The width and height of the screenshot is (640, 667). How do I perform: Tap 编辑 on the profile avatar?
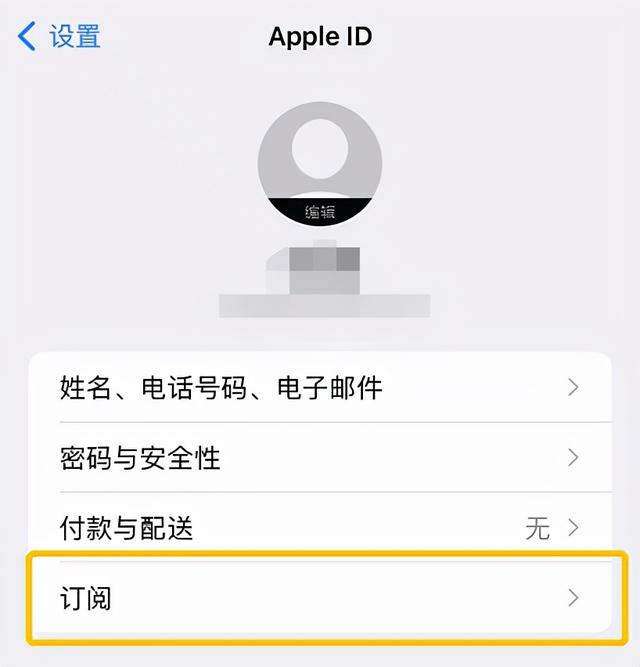click(x=320, y=211)
